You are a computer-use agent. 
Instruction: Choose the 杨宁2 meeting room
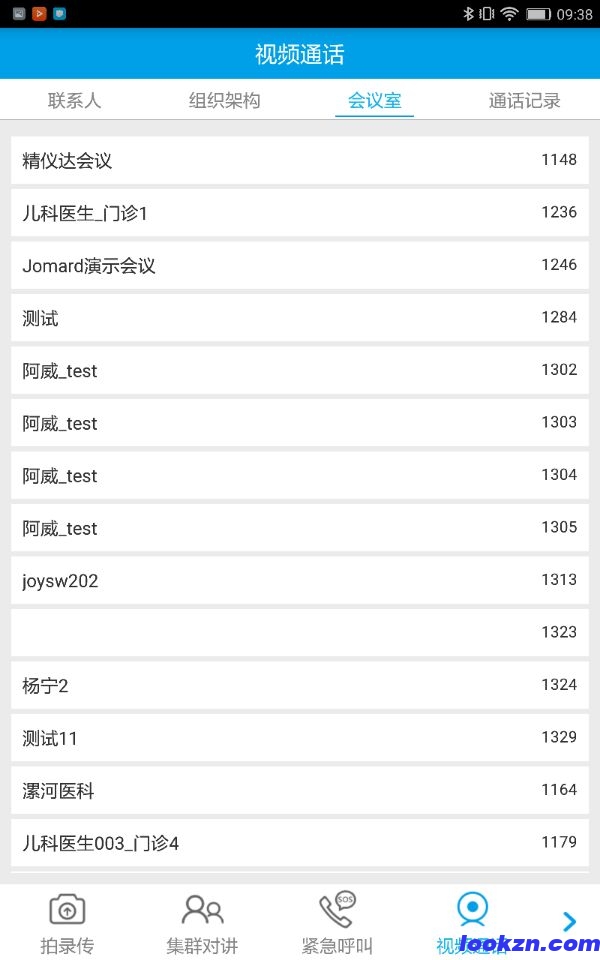tap(300, 685)
